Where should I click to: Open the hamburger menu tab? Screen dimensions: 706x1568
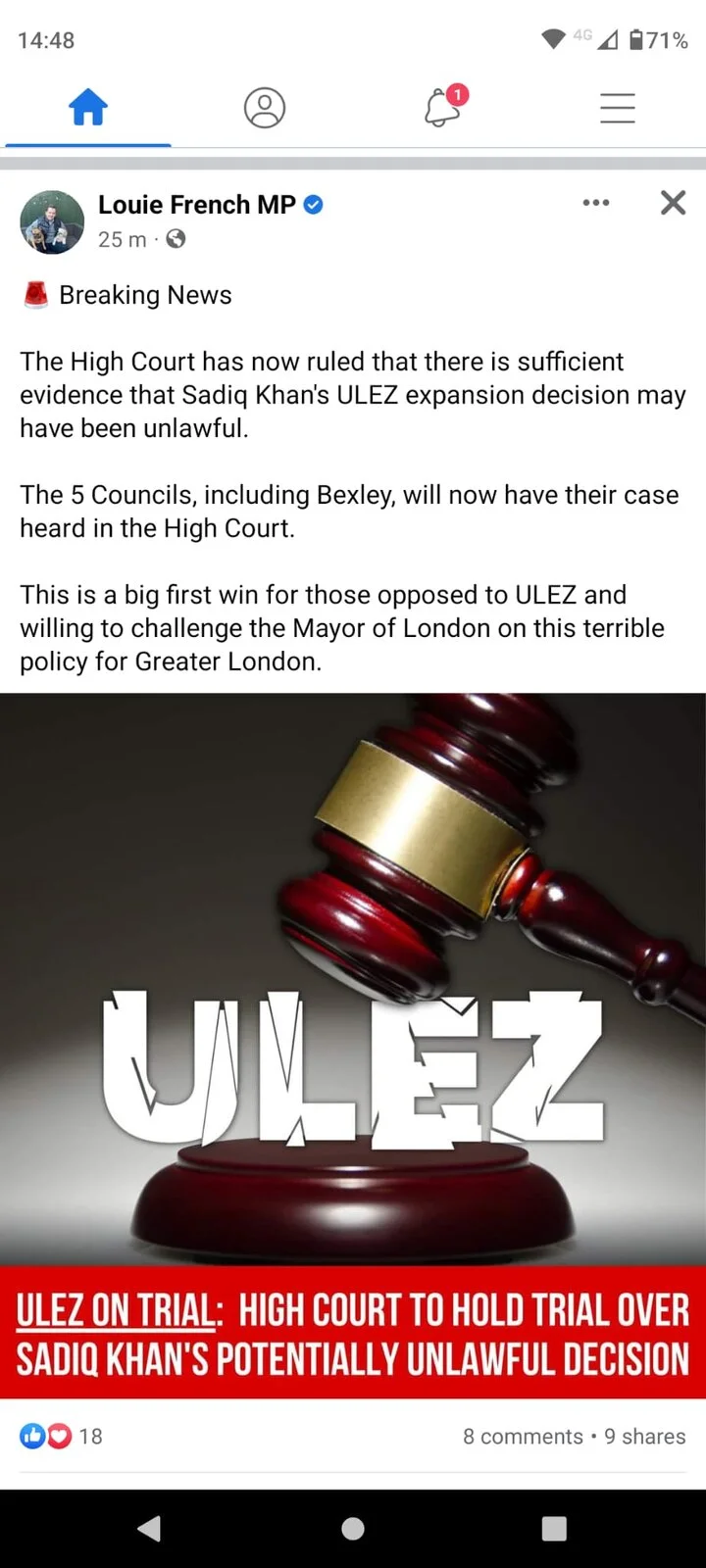617,107
